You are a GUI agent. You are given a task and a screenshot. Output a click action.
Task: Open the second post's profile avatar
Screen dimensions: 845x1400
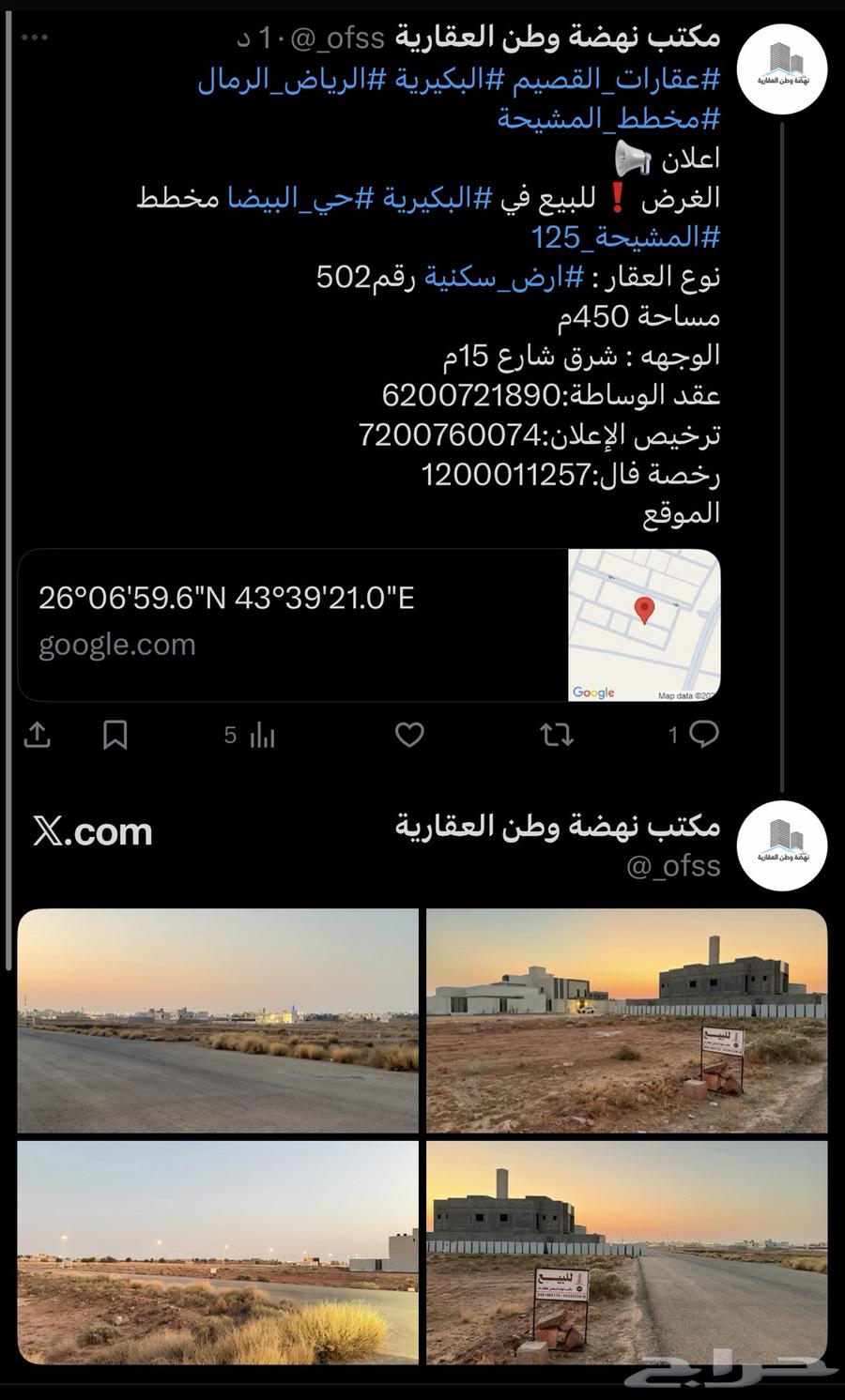tap(781, 845)
